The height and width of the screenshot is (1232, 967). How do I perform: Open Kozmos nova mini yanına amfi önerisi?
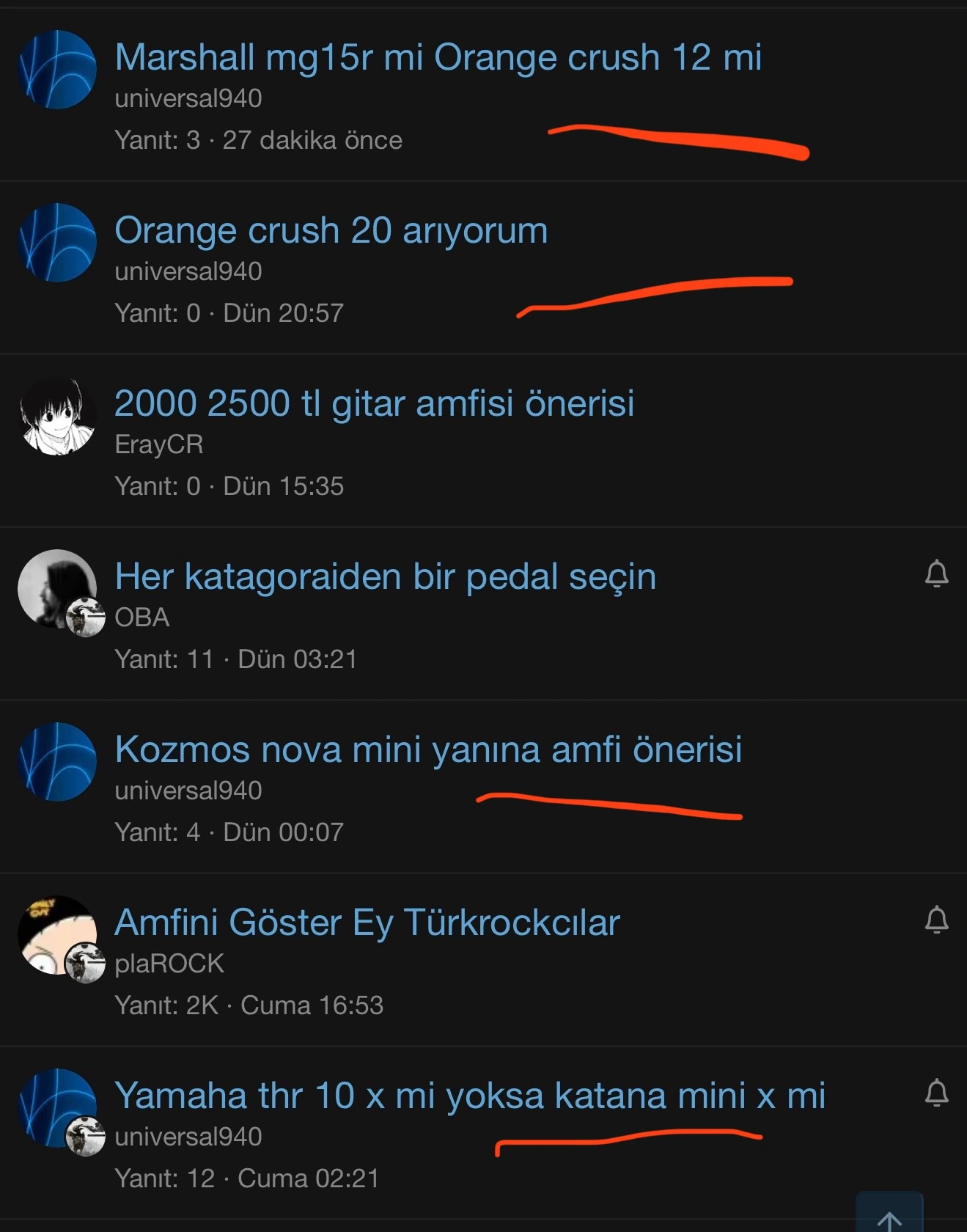point(428,750)
